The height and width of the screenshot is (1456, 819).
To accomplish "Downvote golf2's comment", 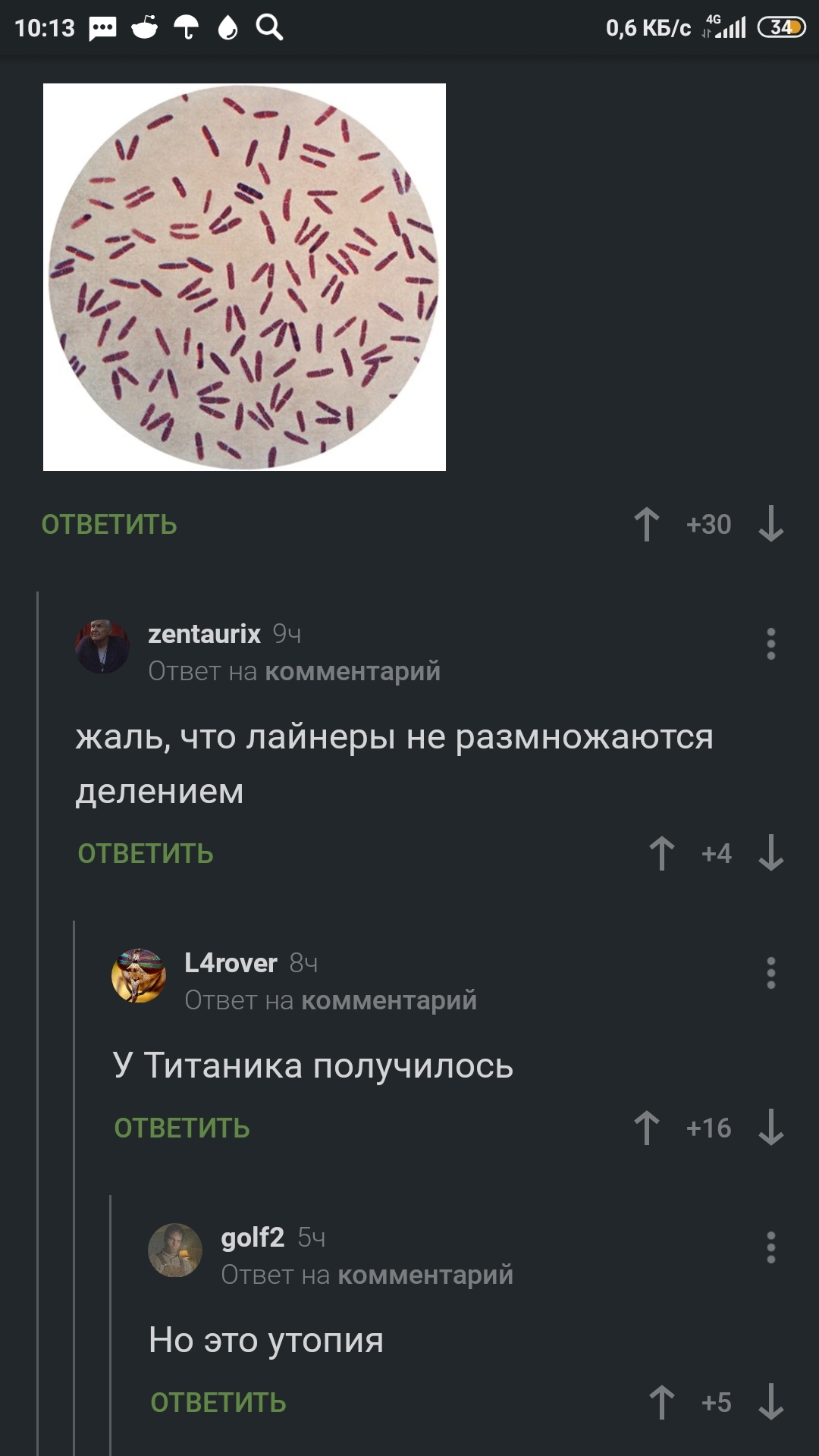I will tap(770, 1402).
